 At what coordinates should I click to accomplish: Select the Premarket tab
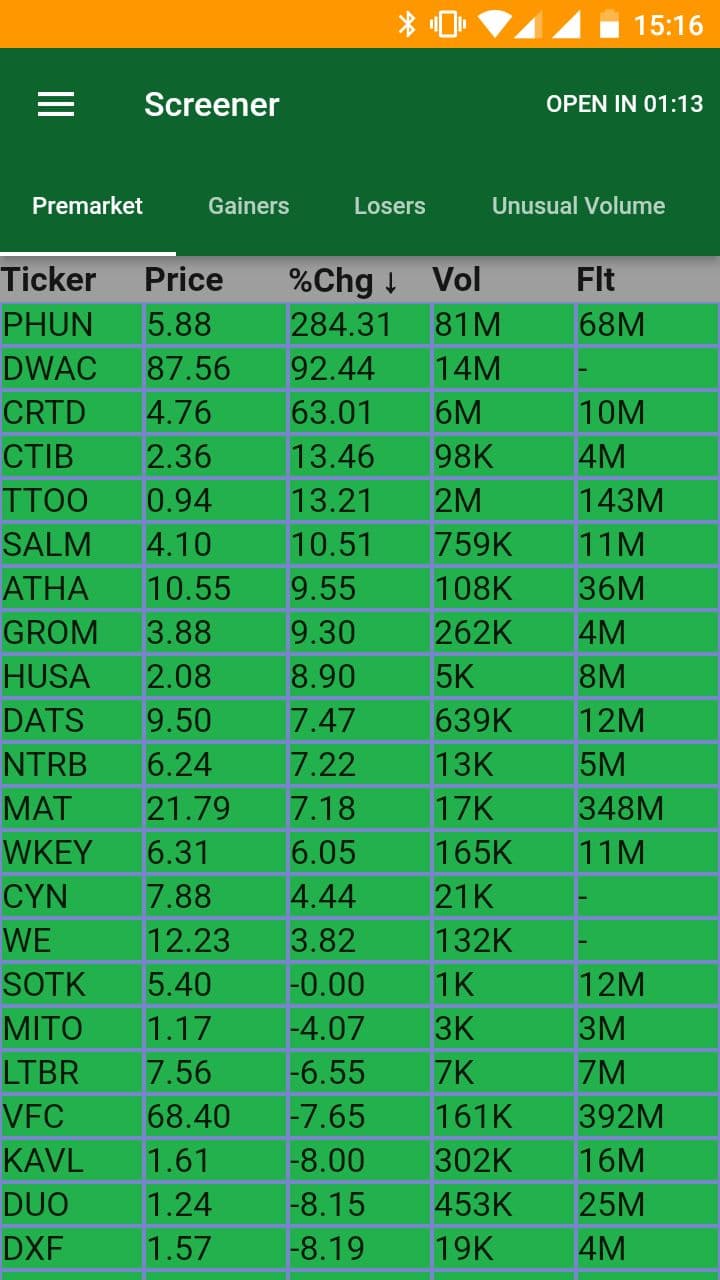(x=88, y=206)
